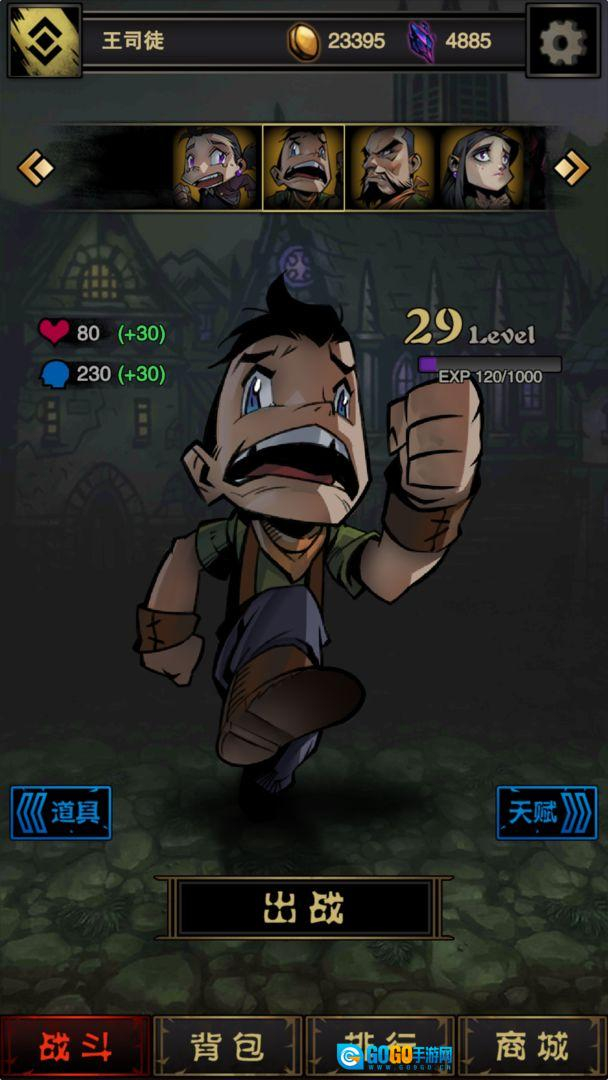Image resolution: width=608 pixels, height=1080 pixels.
Task: Select the screaming boy portrait
Action: [303, 167]
